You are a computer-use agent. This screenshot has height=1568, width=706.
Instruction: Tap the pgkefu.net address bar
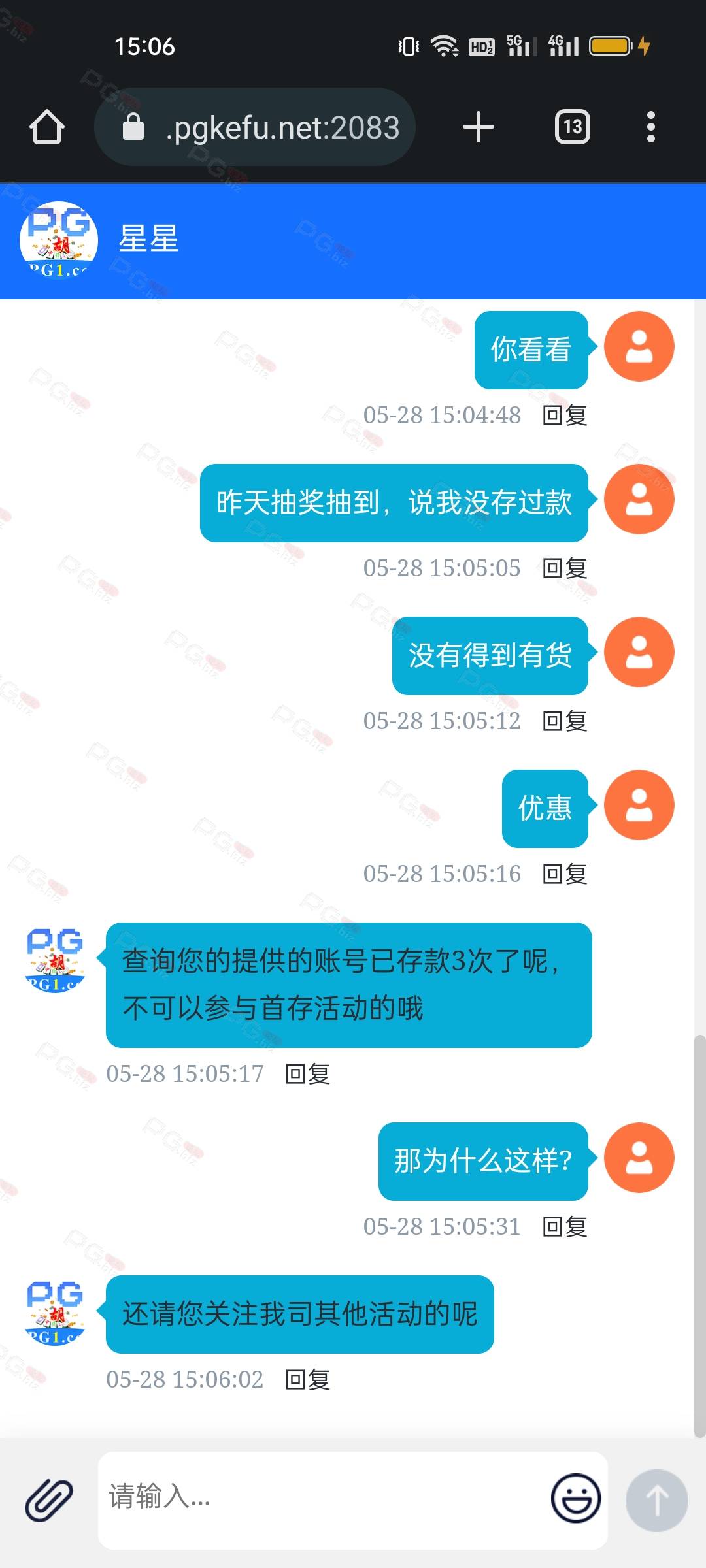pyautogui.click(x=255, y=127)
